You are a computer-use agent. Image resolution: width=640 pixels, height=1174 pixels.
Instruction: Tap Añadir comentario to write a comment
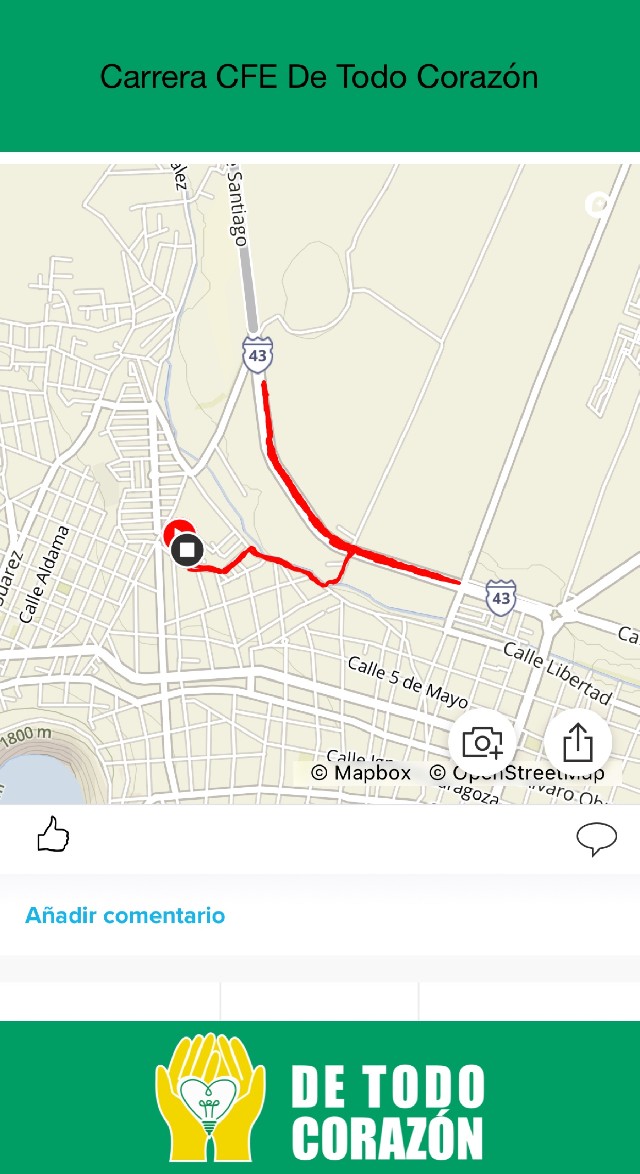[125, 915]
